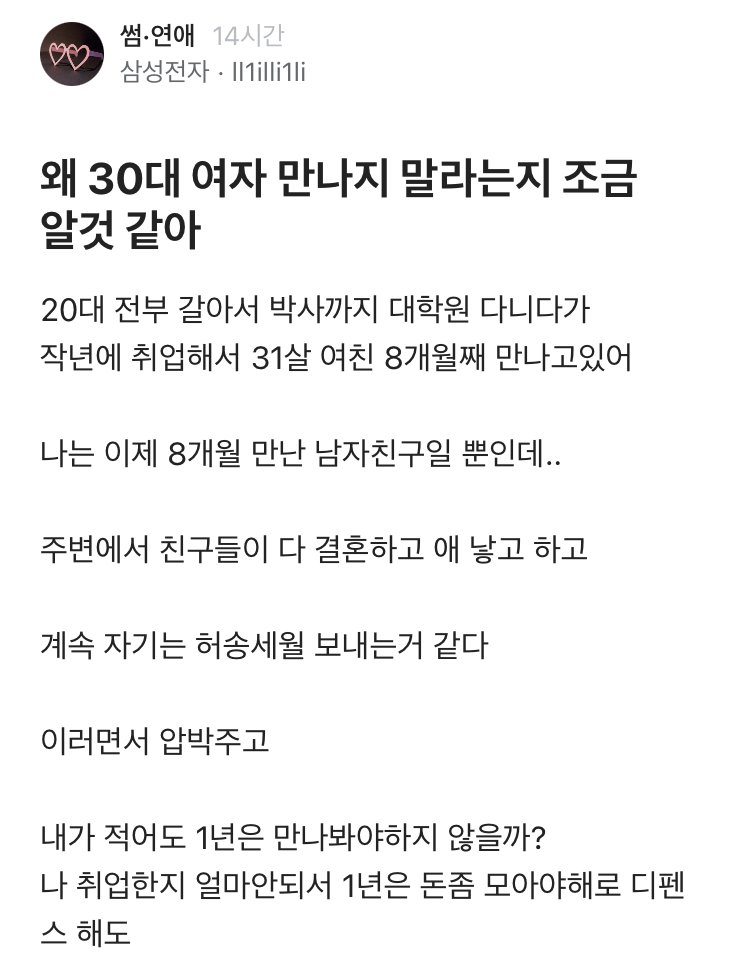Open the 삼성전자 company page
This screenshot has height=978, width=750.
coord(158,73)
